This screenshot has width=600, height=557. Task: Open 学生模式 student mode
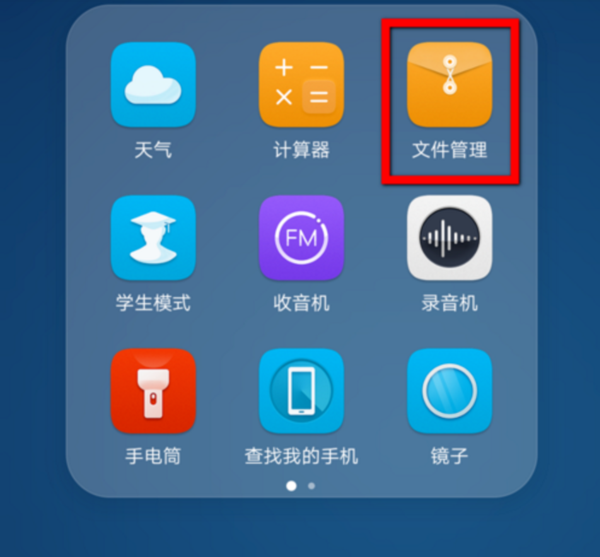tap(153, 238)
